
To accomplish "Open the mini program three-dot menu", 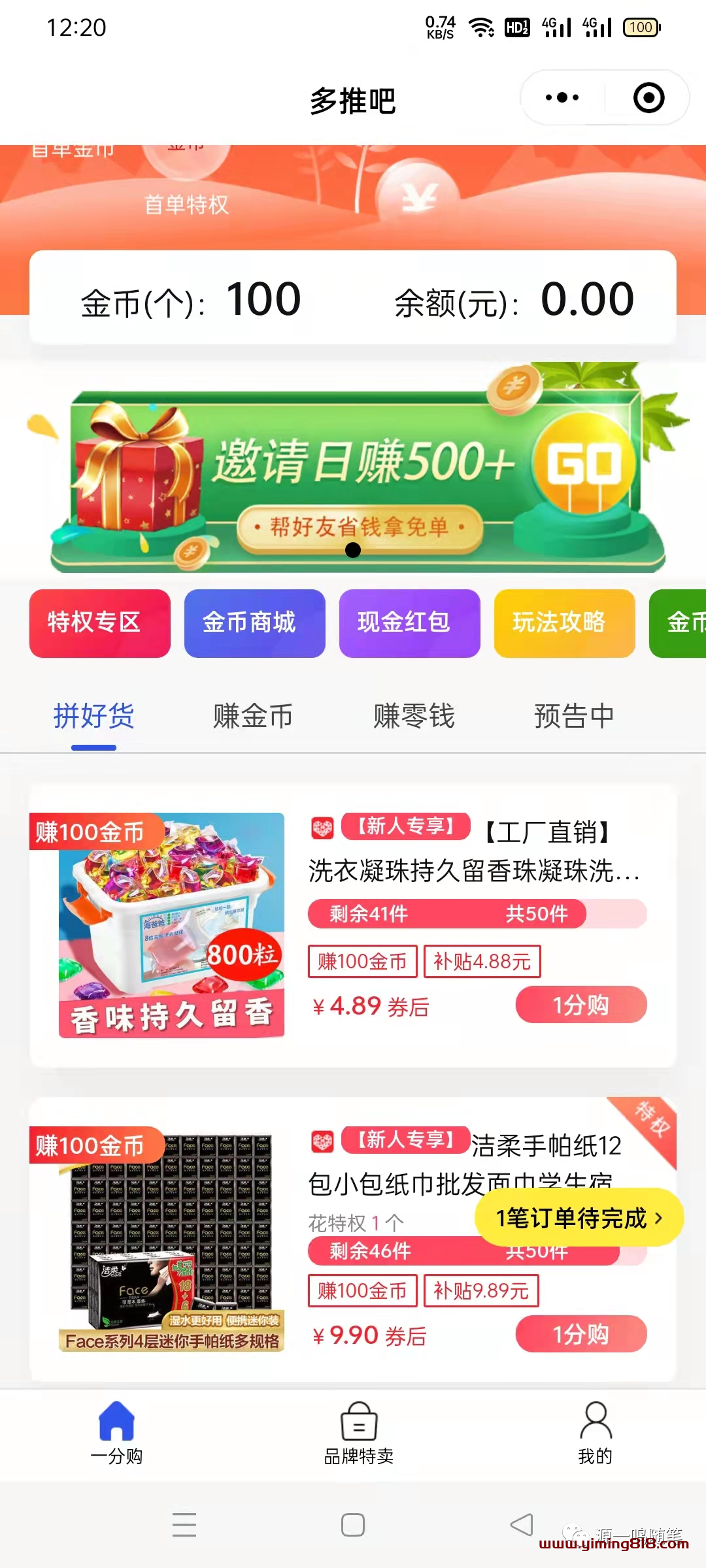I will [x=562, y=98].
